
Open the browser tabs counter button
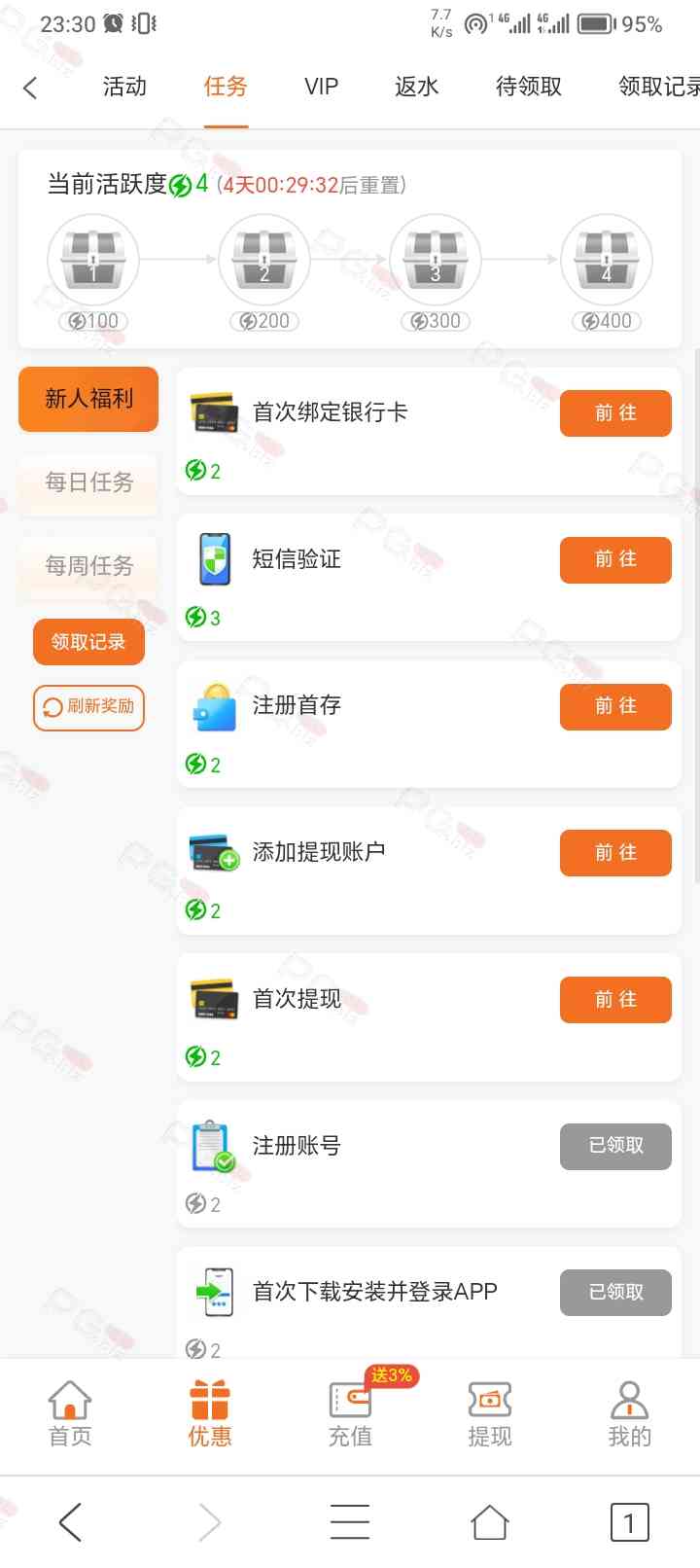(629, 1522)
